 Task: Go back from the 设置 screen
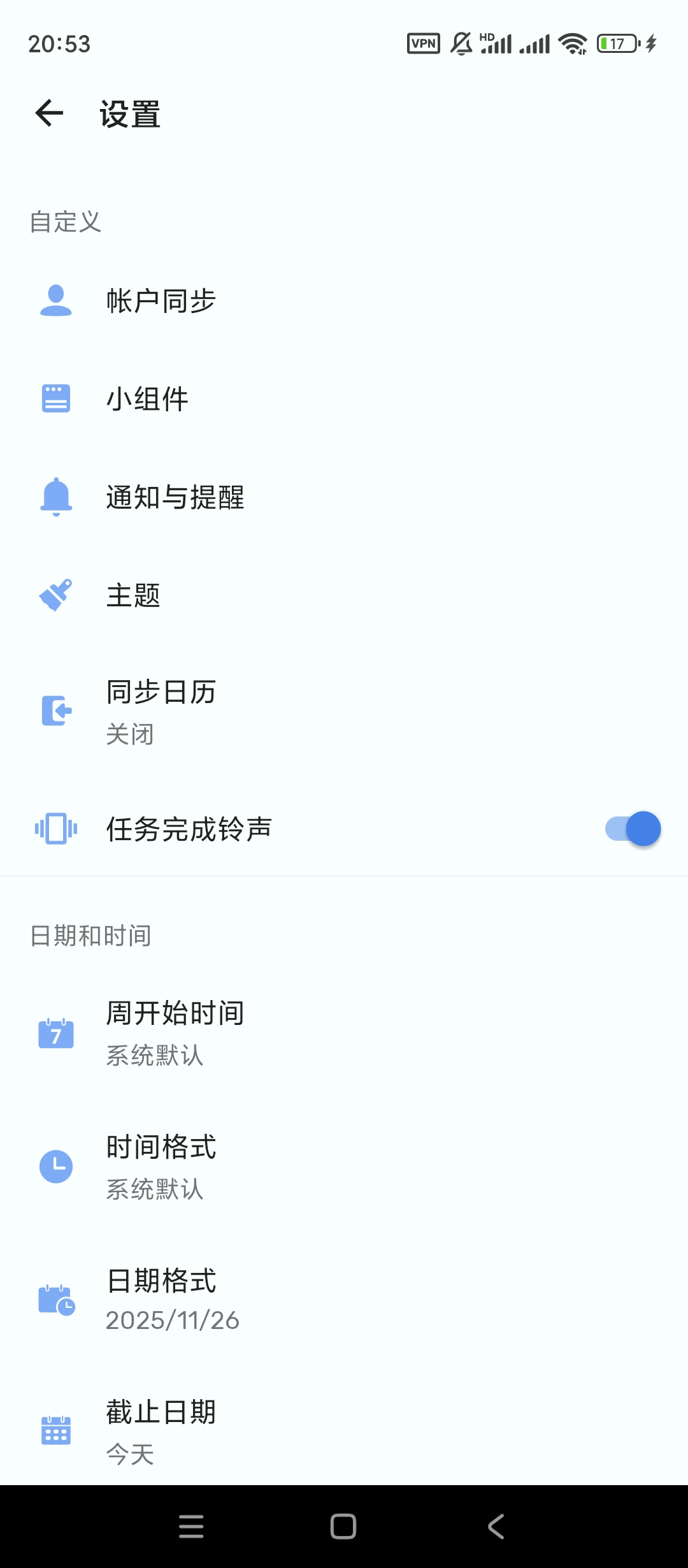click(49, 114)
